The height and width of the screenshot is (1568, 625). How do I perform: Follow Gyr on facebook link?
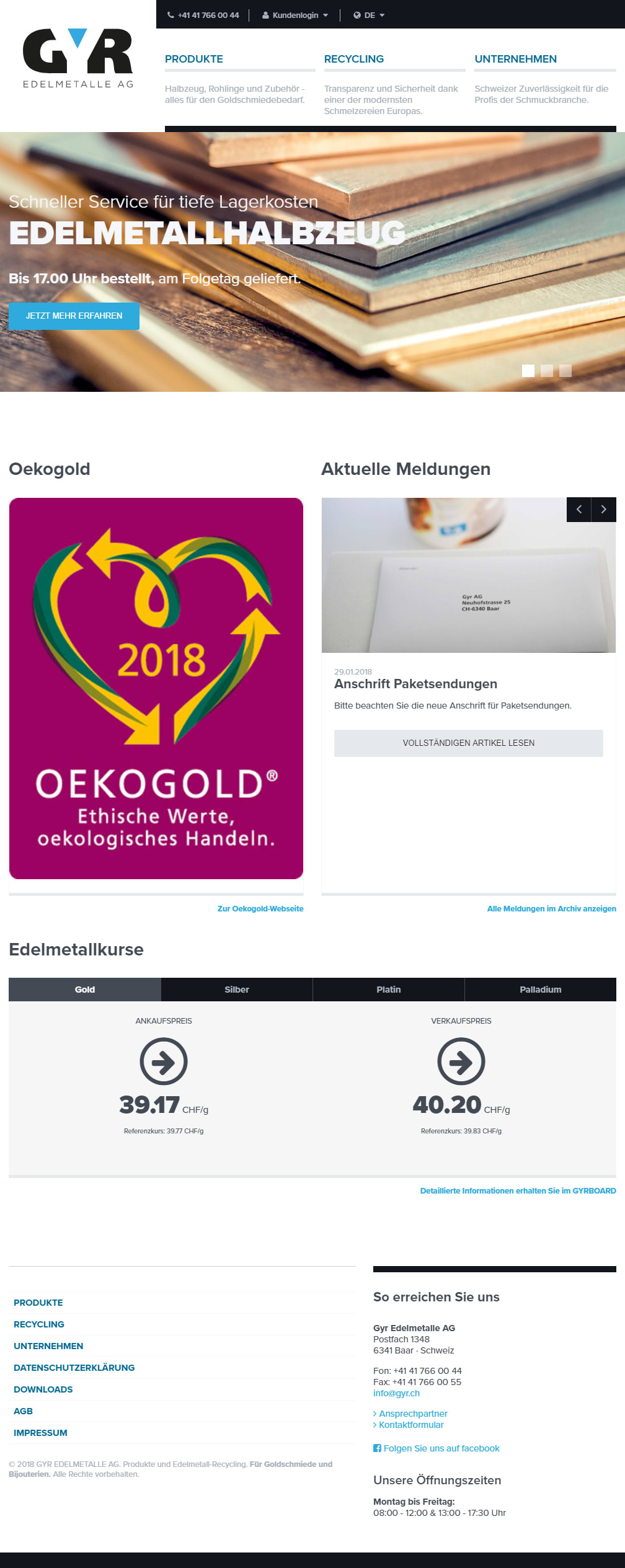pos(441,1448)
